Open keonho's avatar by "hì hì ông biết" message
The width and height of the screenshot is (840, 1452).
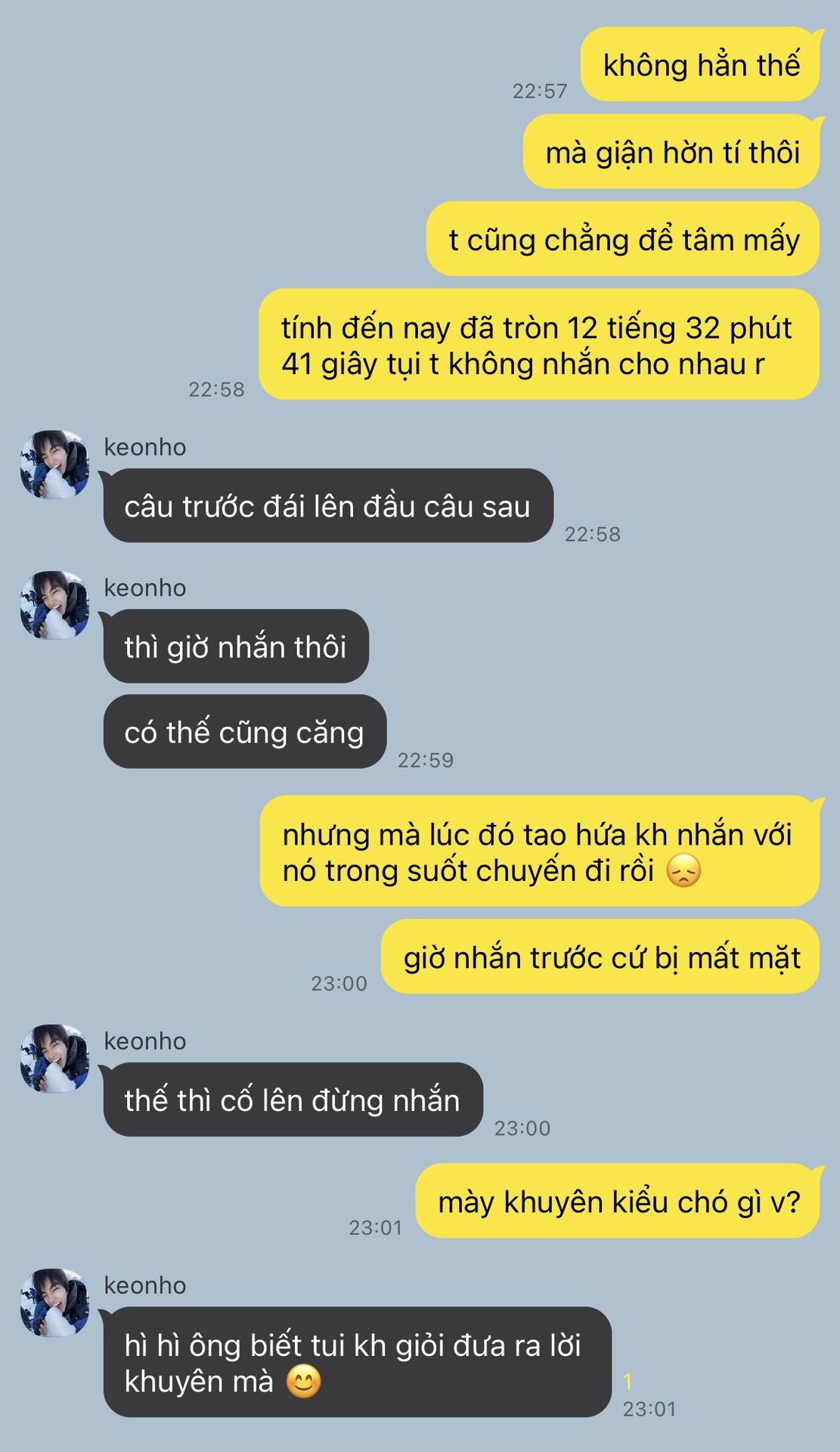[x=54, y=1303]
